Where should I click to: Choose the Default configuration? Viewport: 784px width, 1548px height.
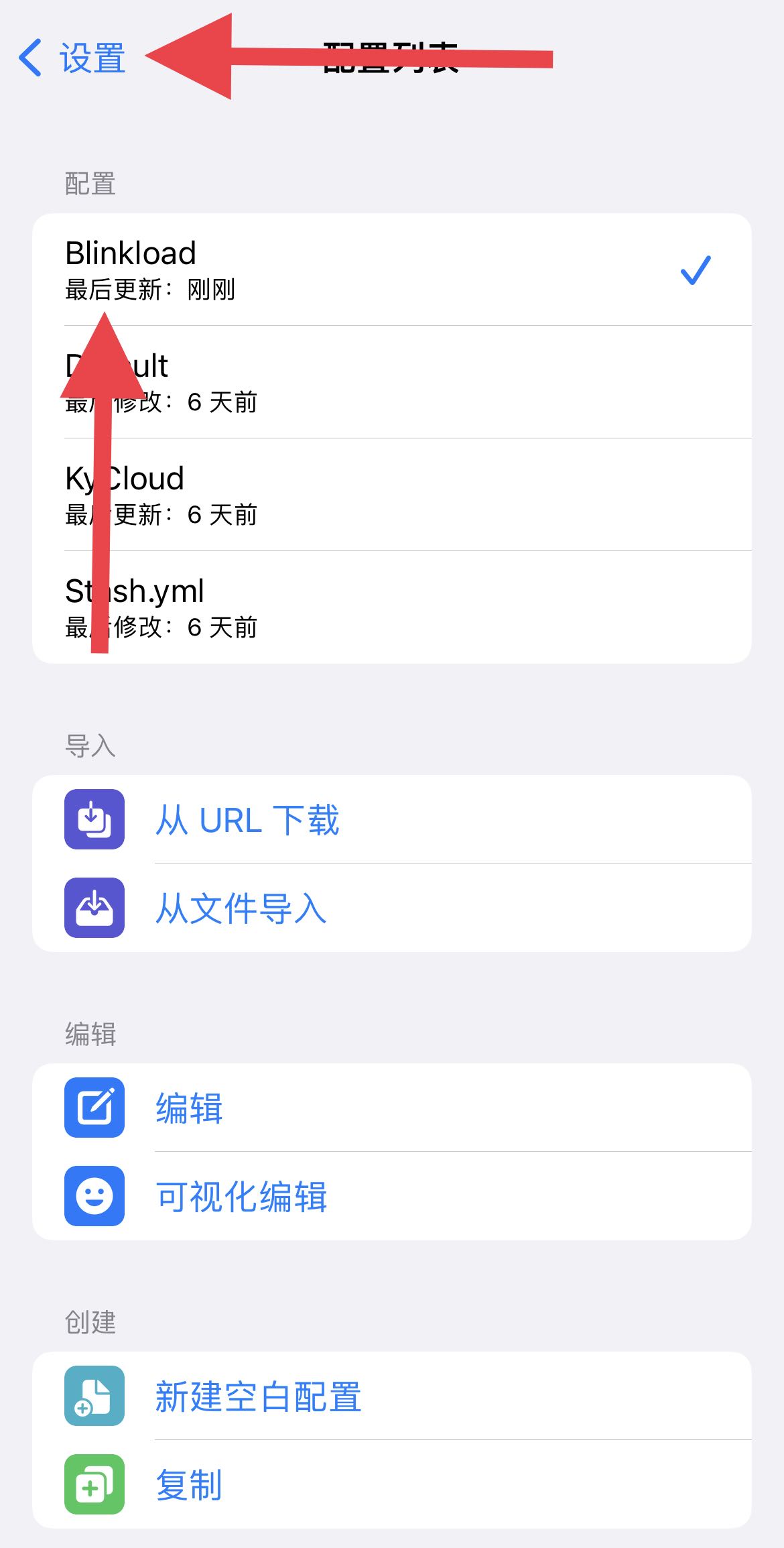click(392, 382)
